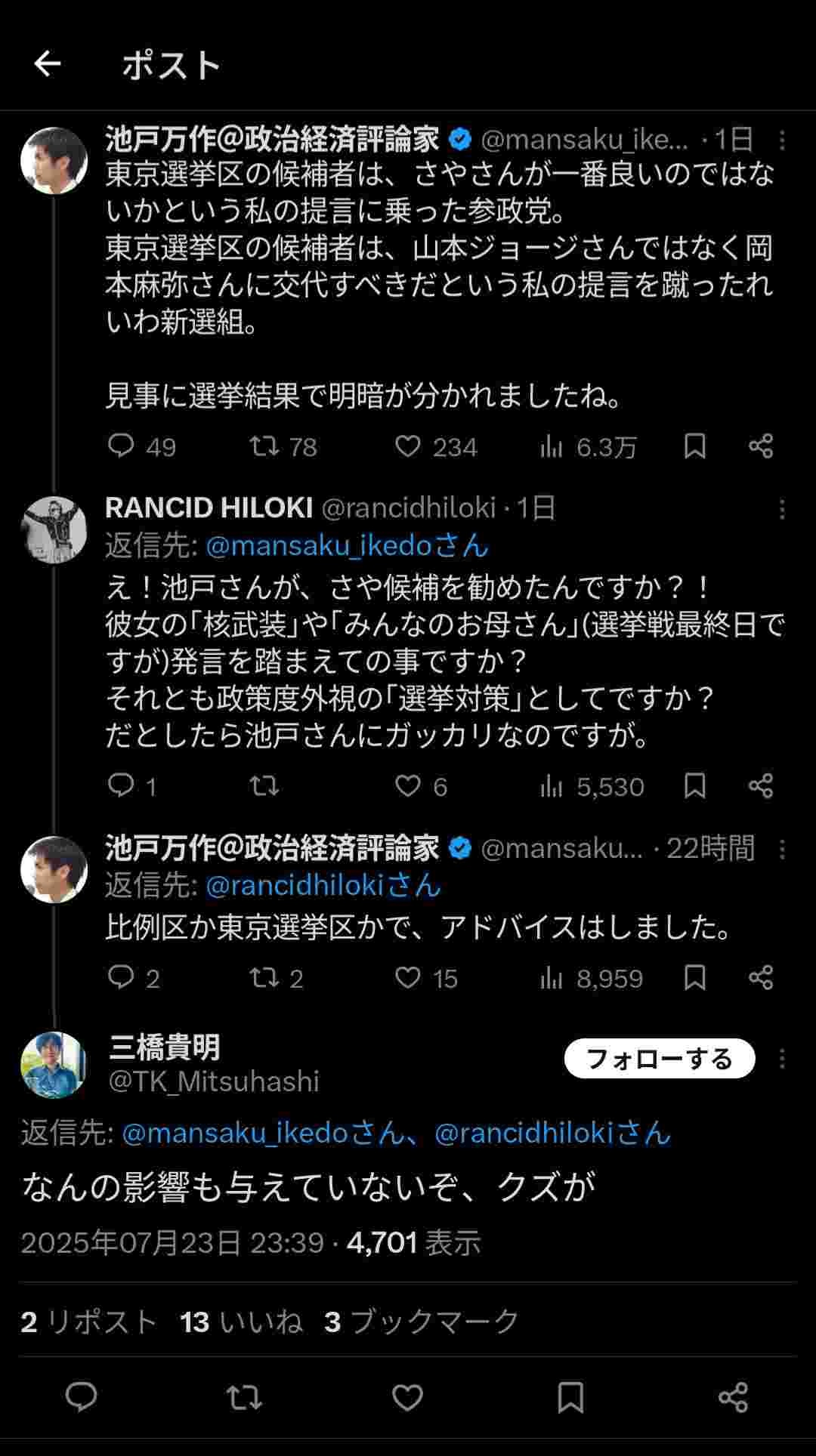
Task: Open @rancidhiloki link in 22時間 reply
Action: click(323, 885)
